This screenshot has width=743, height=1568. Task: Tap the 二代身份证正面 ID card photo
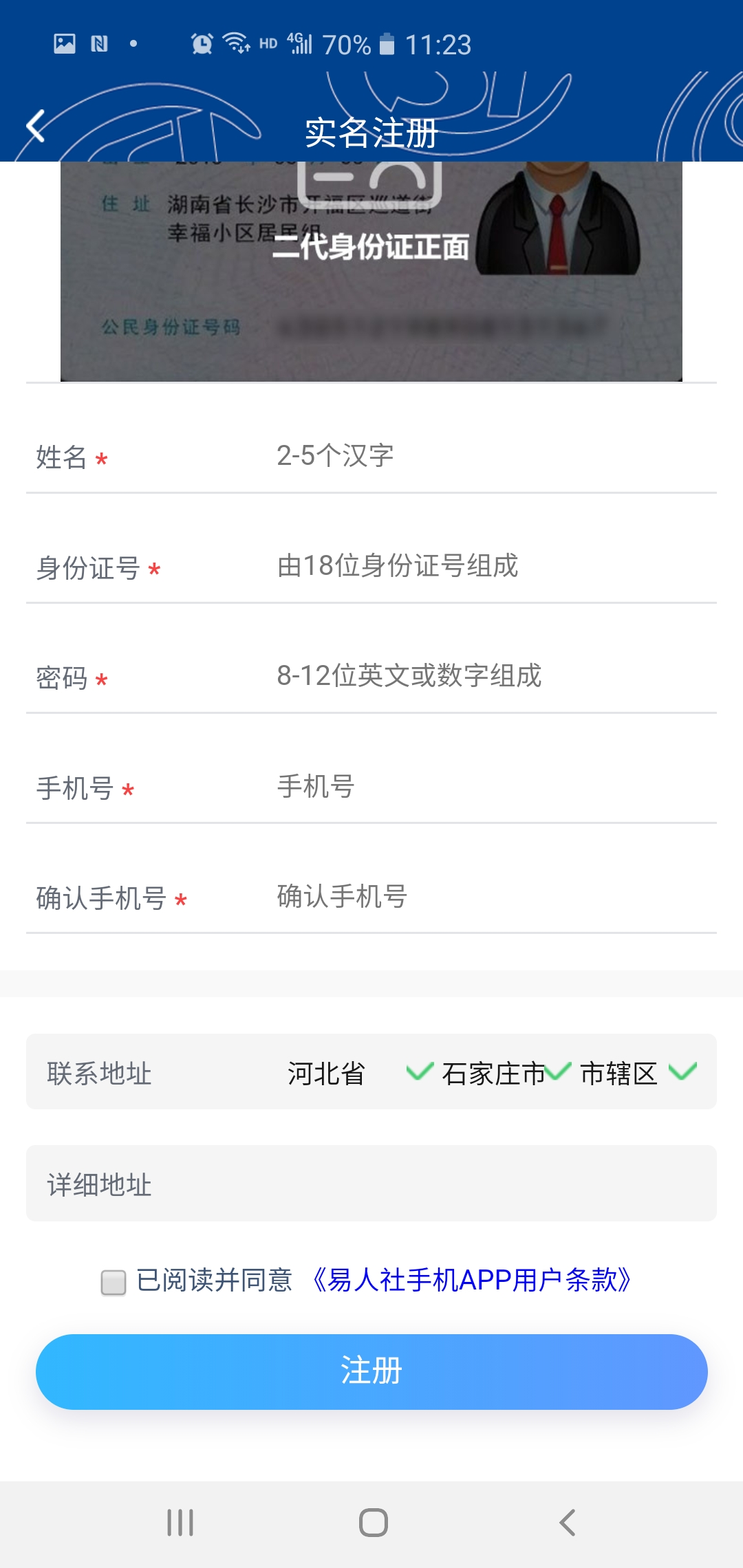[x=371, y=268]
